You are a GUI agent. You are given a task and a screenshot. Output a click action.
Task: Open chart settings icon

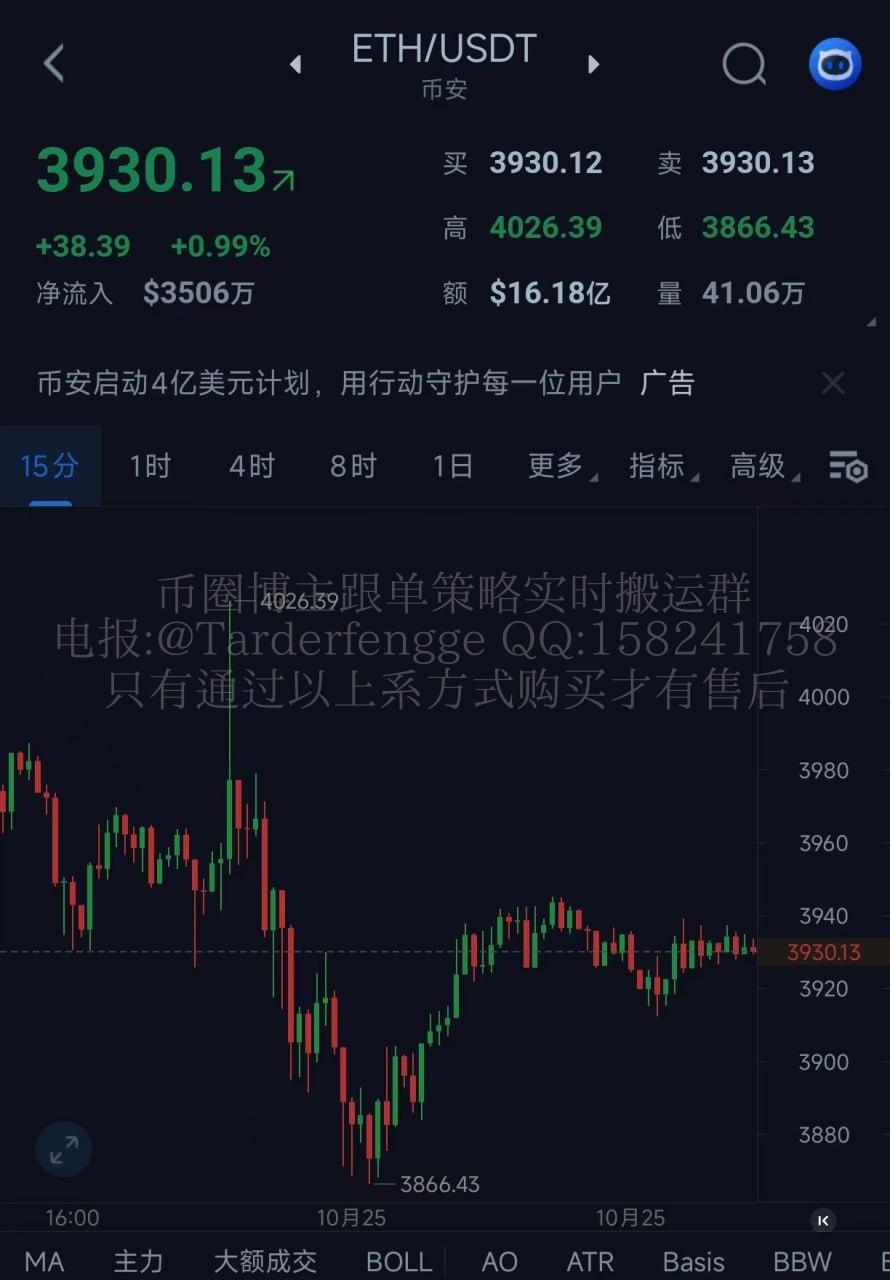click(x=848, y=466)
